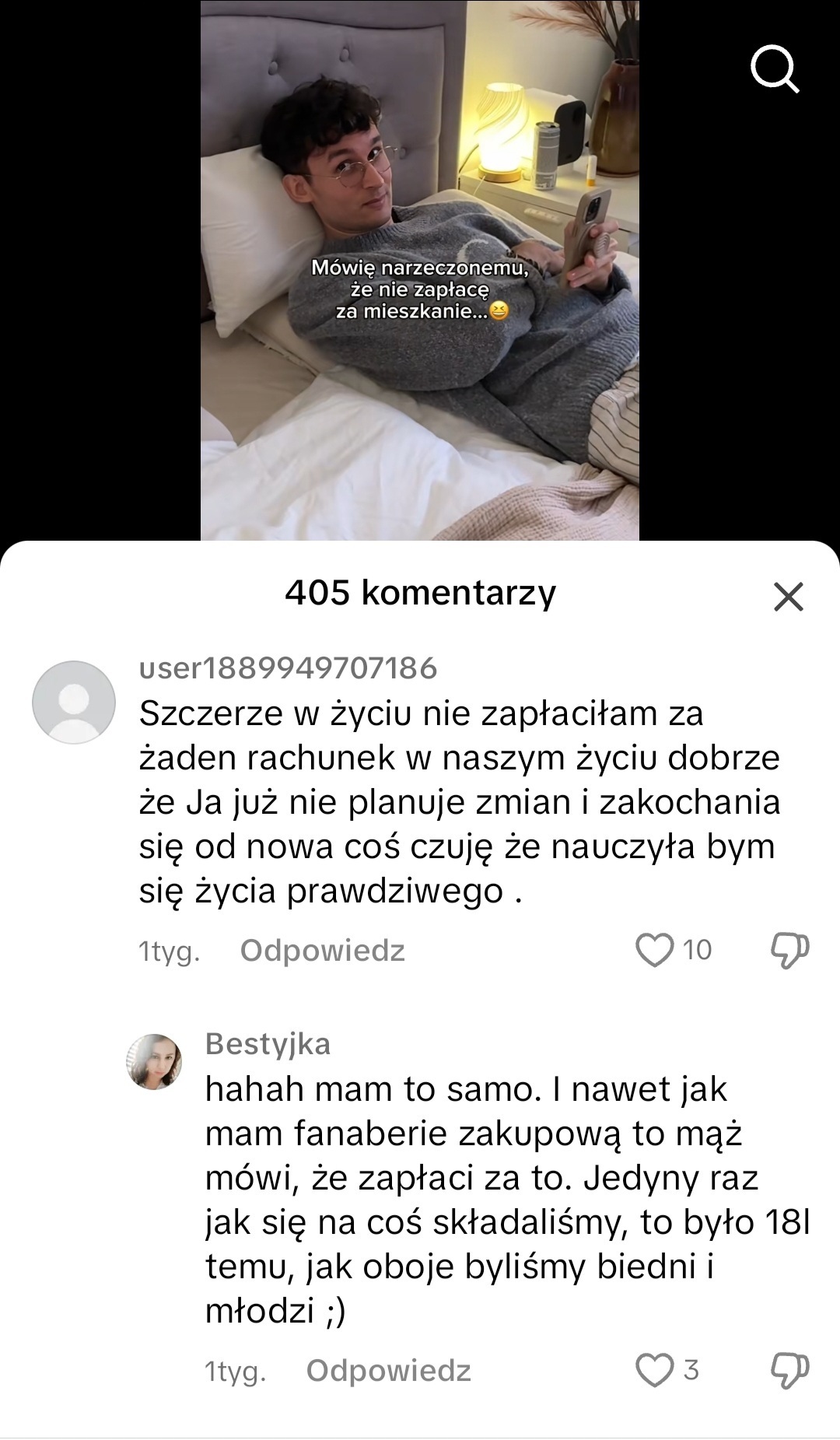
Task: Open username user1889949707186
Action: 288,668
